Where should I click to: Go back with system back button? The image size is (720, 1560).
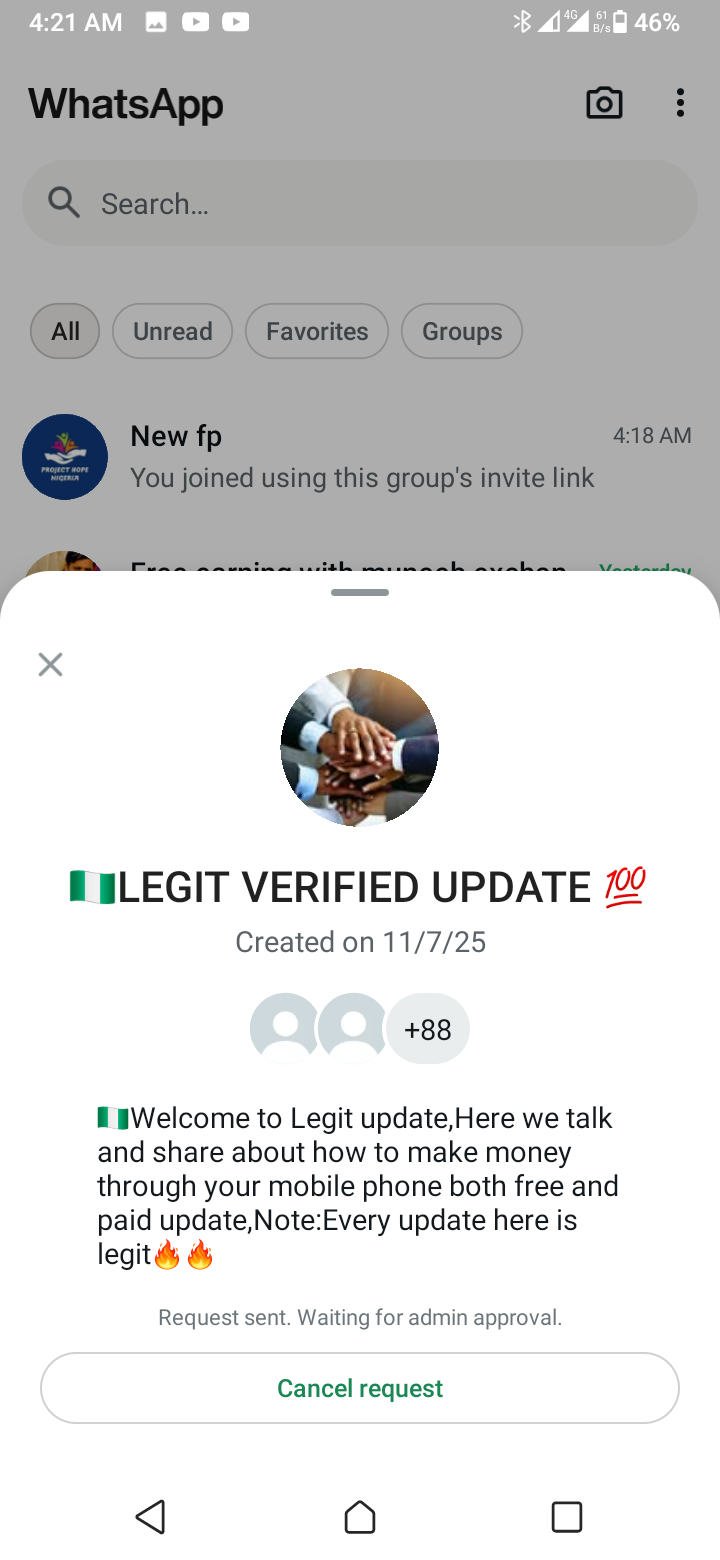click(x=150, y=1516)
